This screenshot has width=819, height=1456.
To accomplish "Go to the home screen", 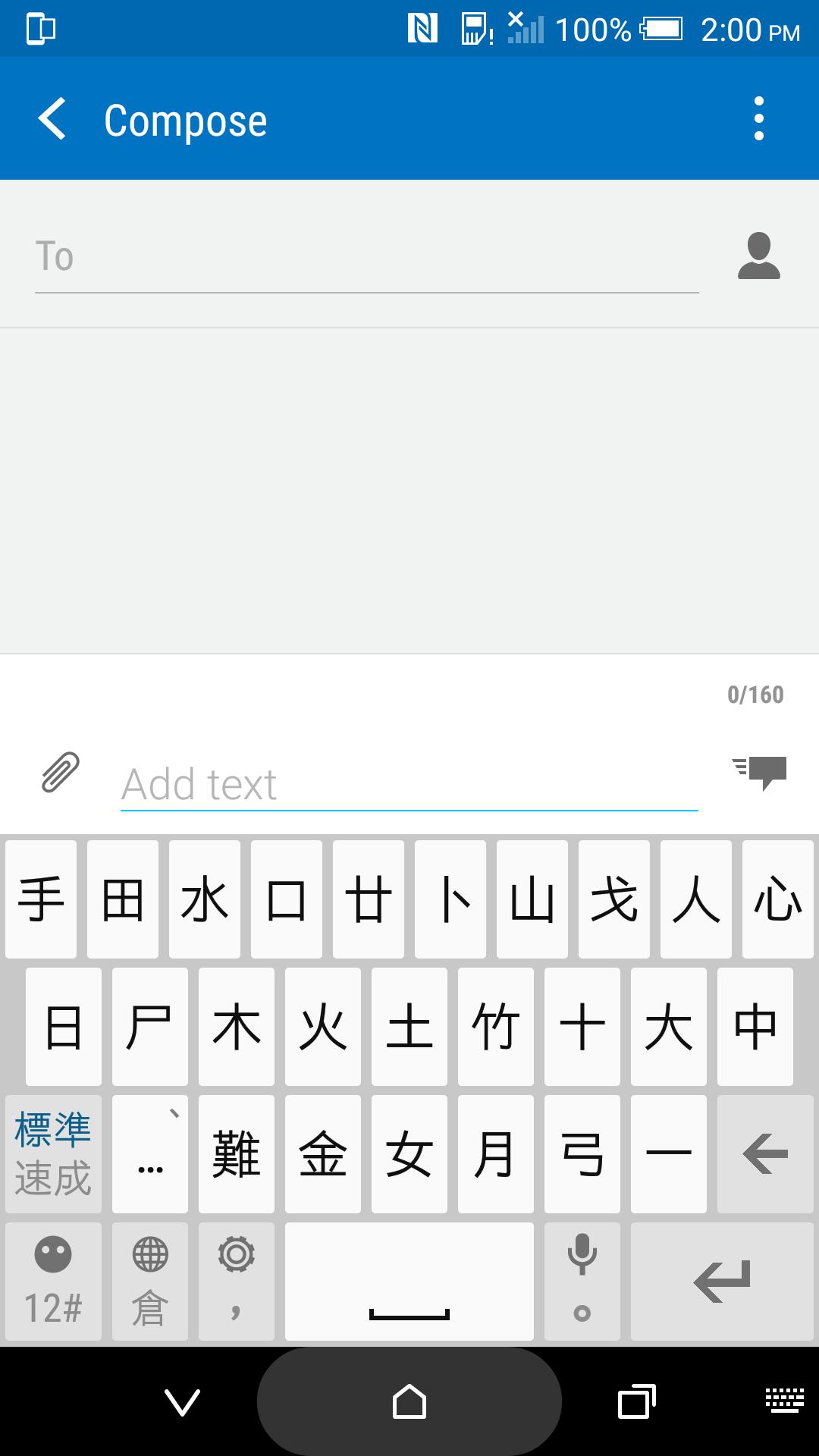I will coord(409,1402).
